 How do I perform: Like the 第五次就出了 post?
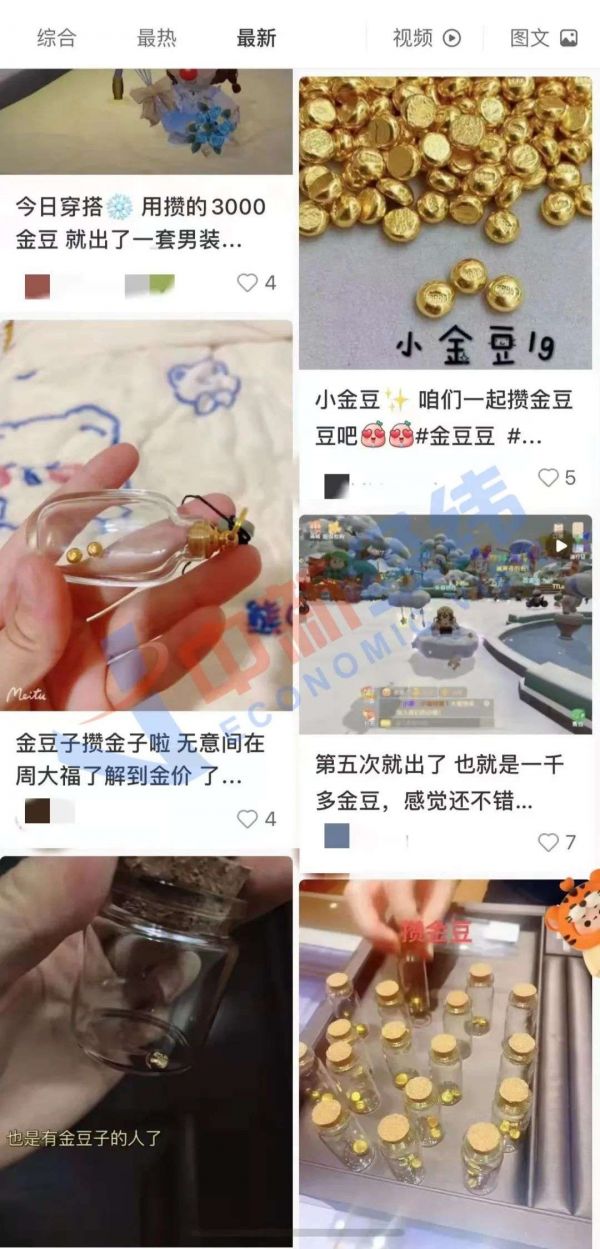click(x=548, y=842)
